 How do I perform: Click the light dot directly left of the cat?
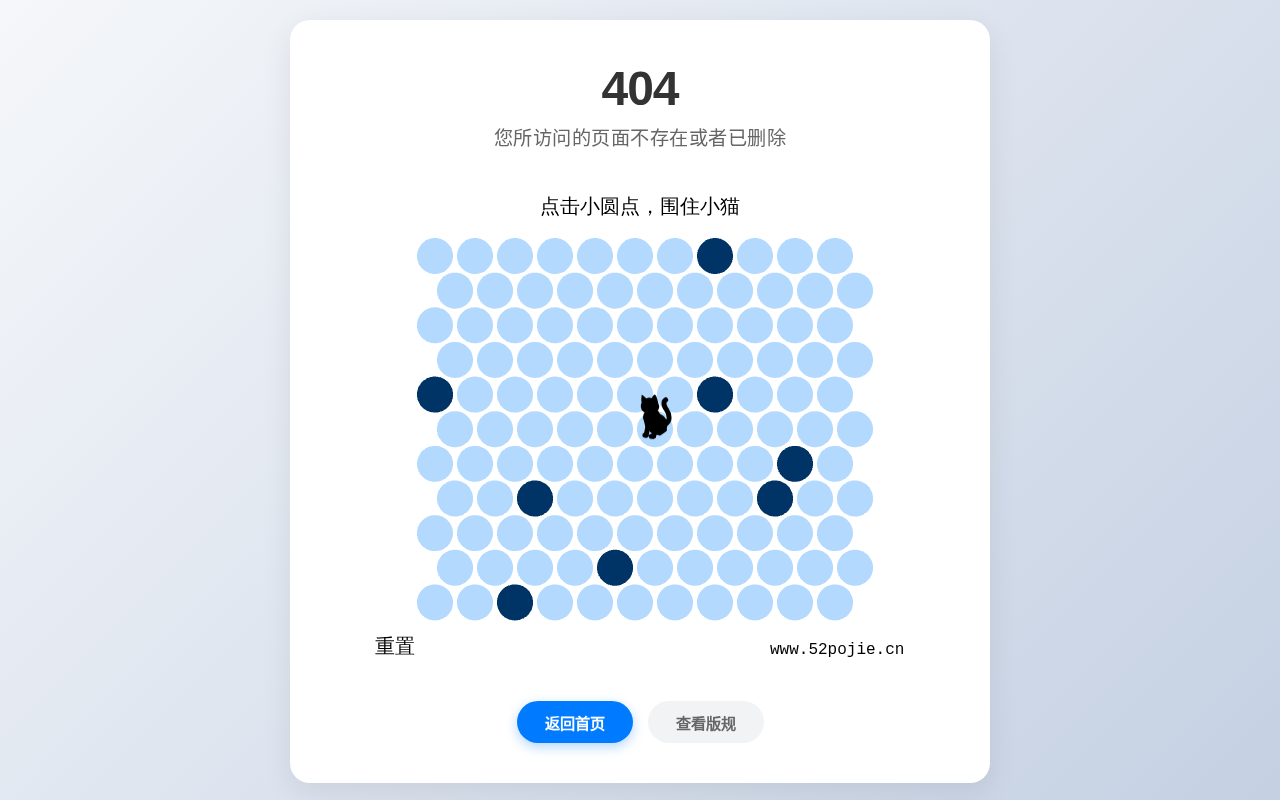click(x=615, y=429)
